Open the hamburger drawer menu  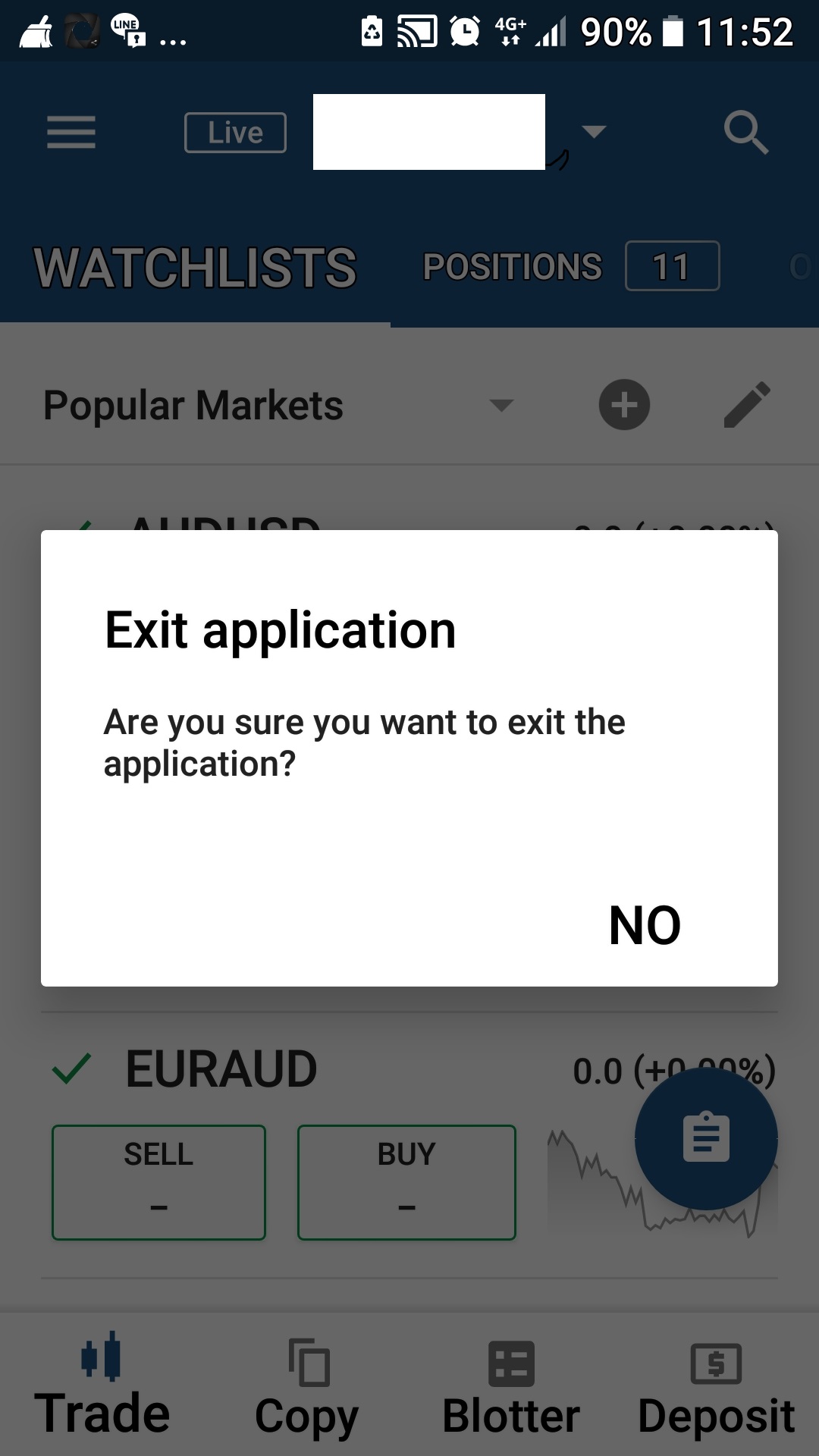point(71,133)
